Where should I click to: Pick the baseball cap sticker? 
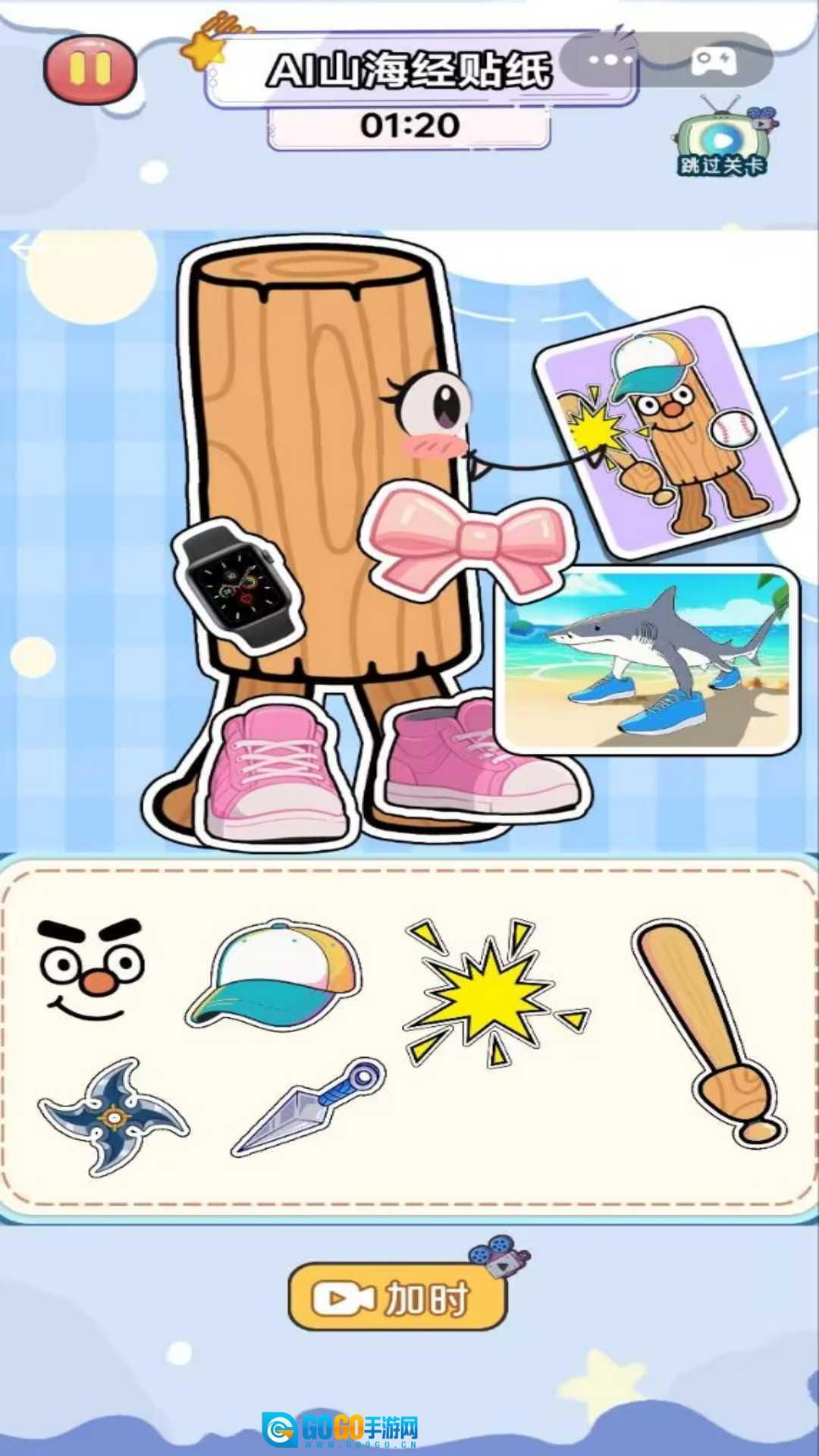tap(275, 973)
